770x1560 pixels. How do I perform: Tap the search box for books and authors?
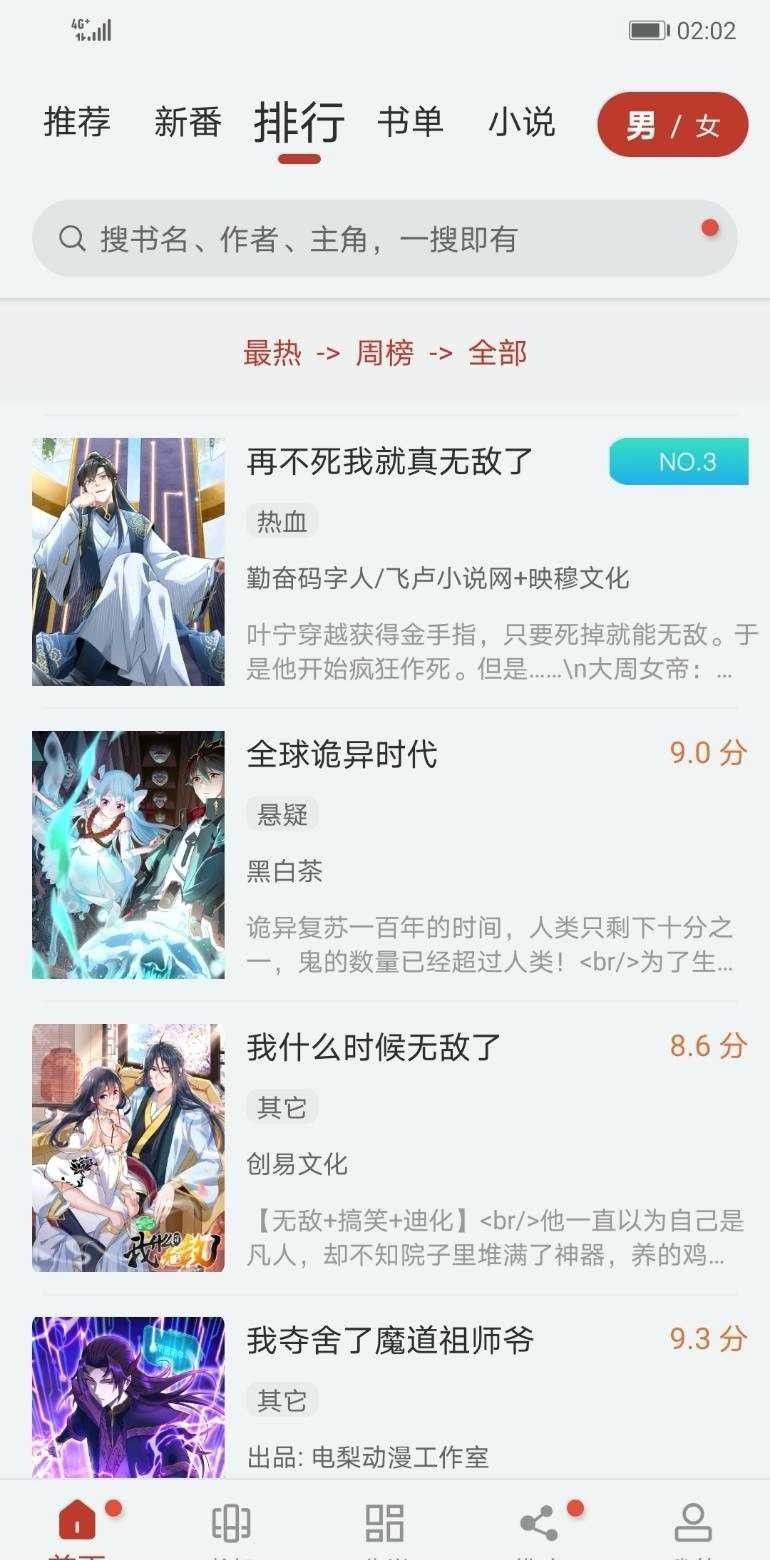[384, 239]
